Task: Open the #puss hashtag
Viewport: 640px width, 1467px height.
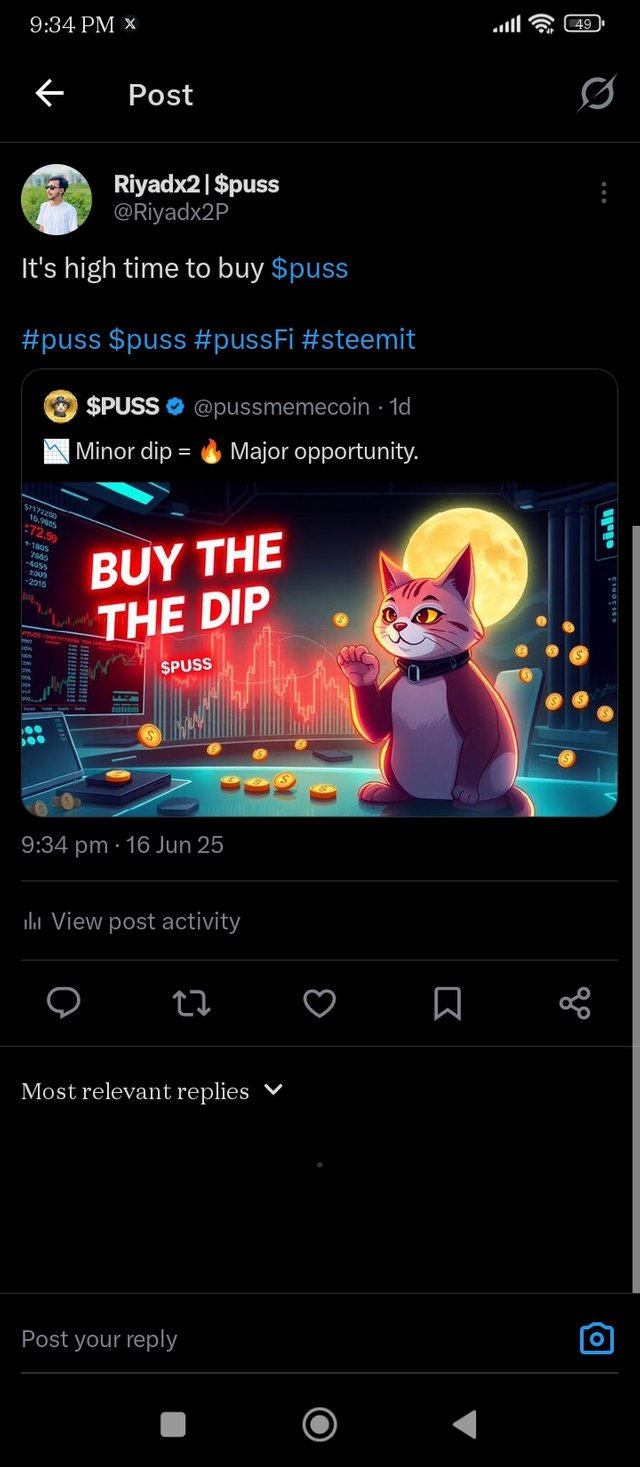Action: [x=61, y=339]
